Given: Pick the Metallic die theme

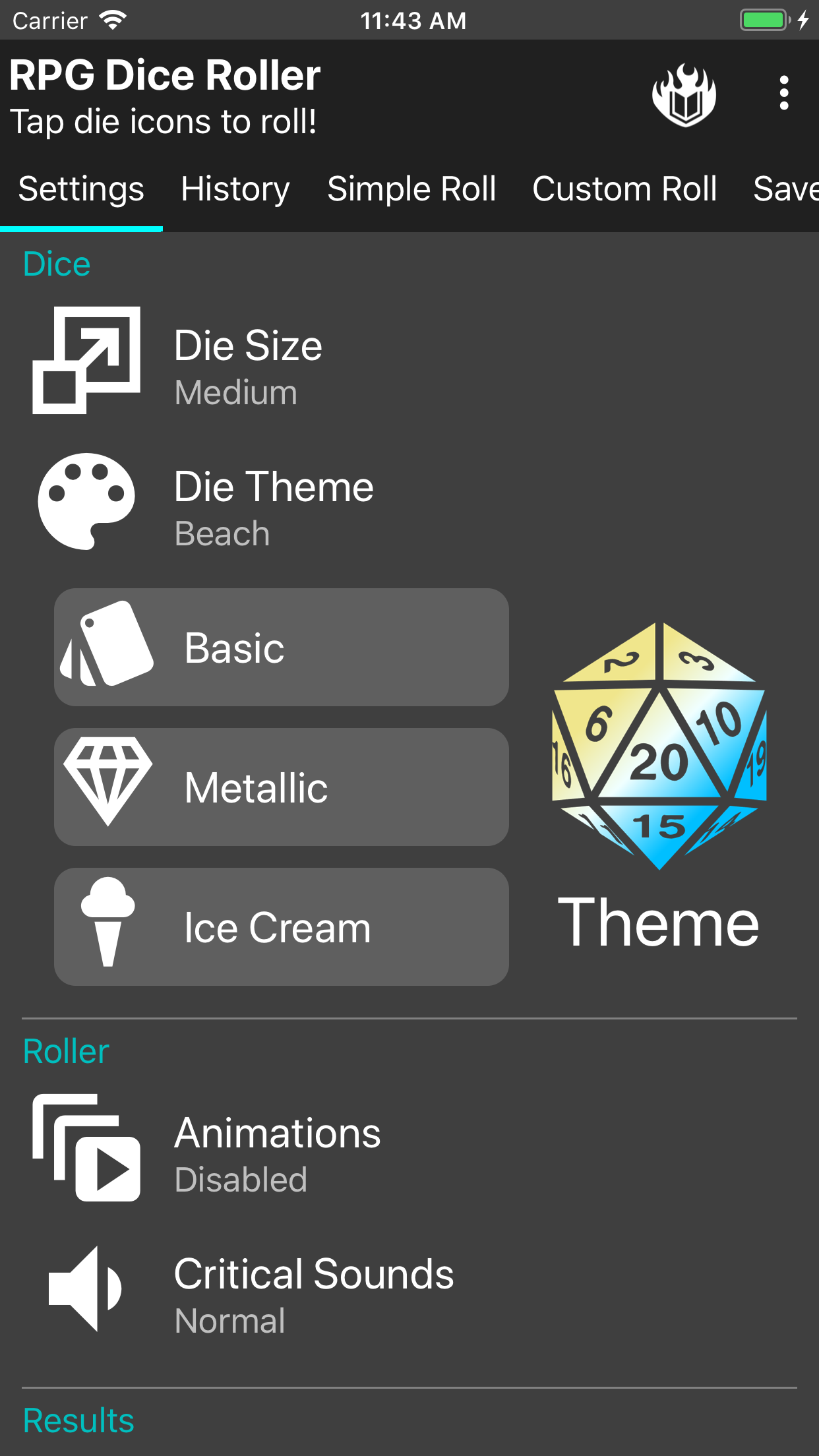Looking at the screenshot, I should 282,787.
